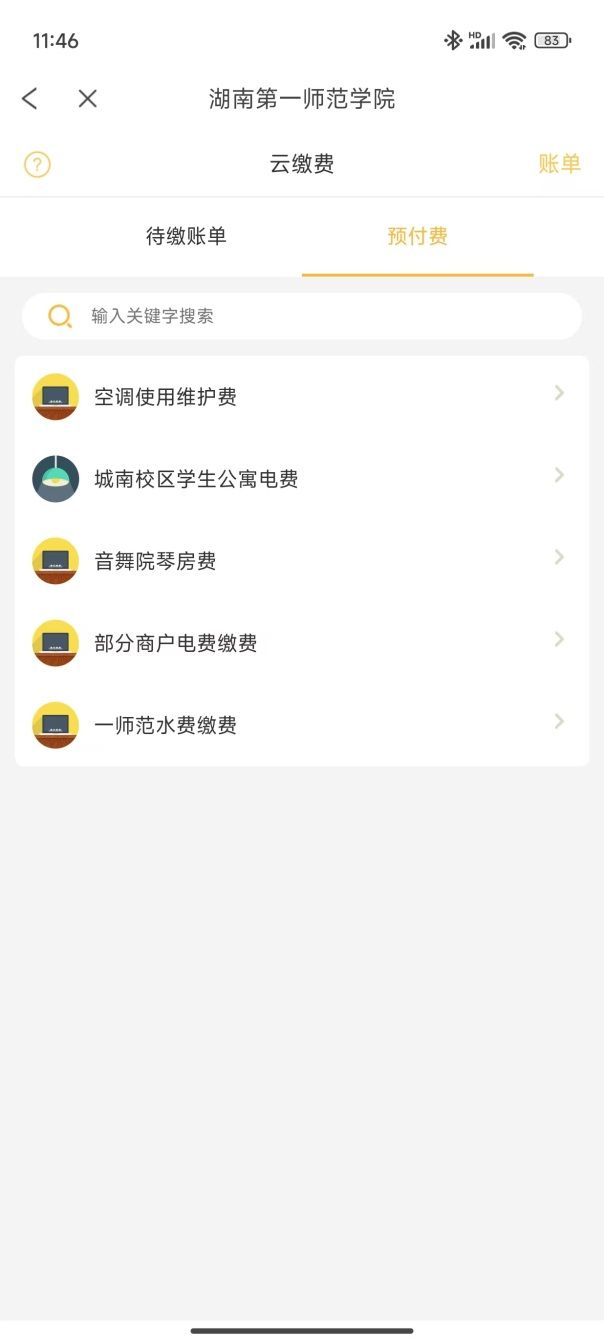Tap the 输入关键字搜索 search field
This screenshot has width=604, height=1344.
pyautogui.click(x=302, y=316)
